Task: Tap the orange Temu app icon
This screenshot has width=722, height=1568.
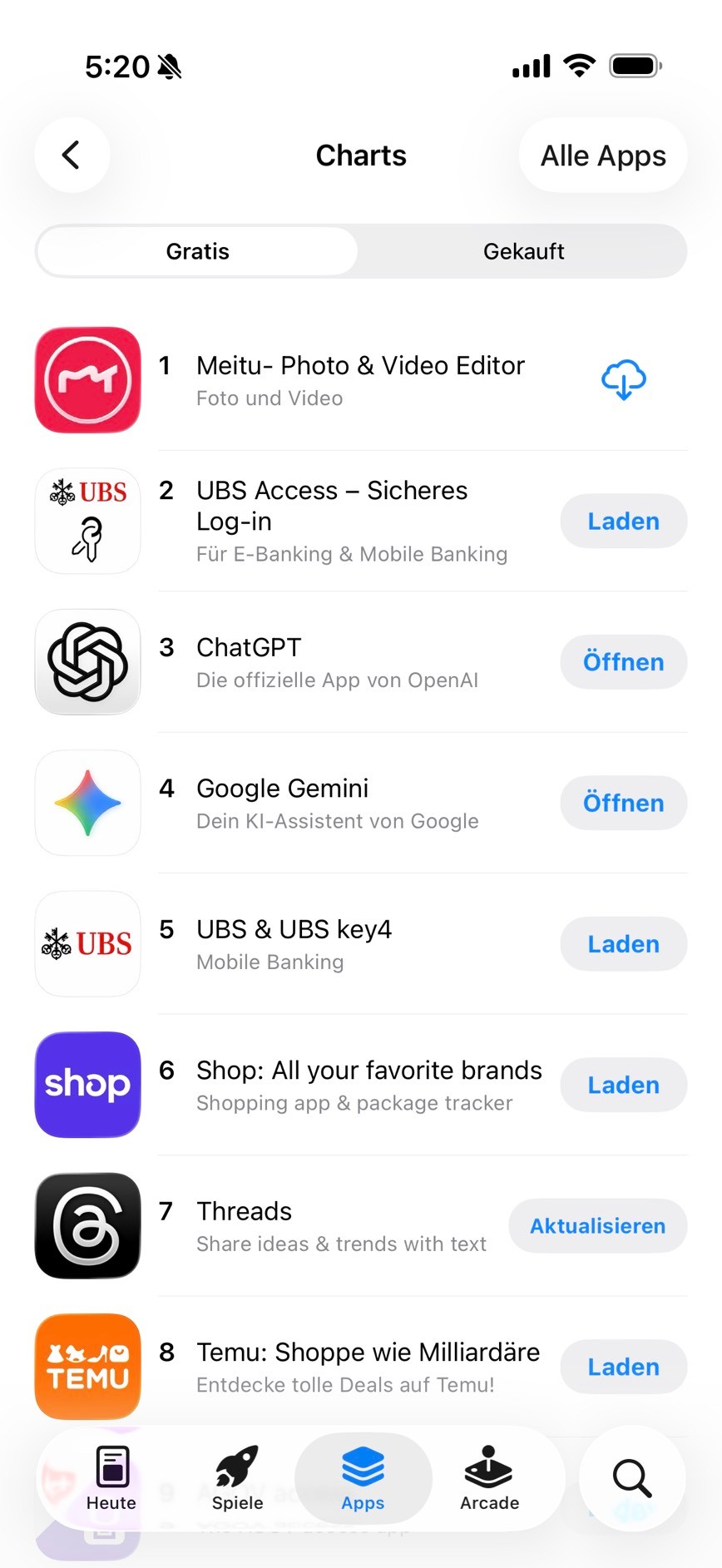Action: pyautogui.click(x=87, y=1367)
